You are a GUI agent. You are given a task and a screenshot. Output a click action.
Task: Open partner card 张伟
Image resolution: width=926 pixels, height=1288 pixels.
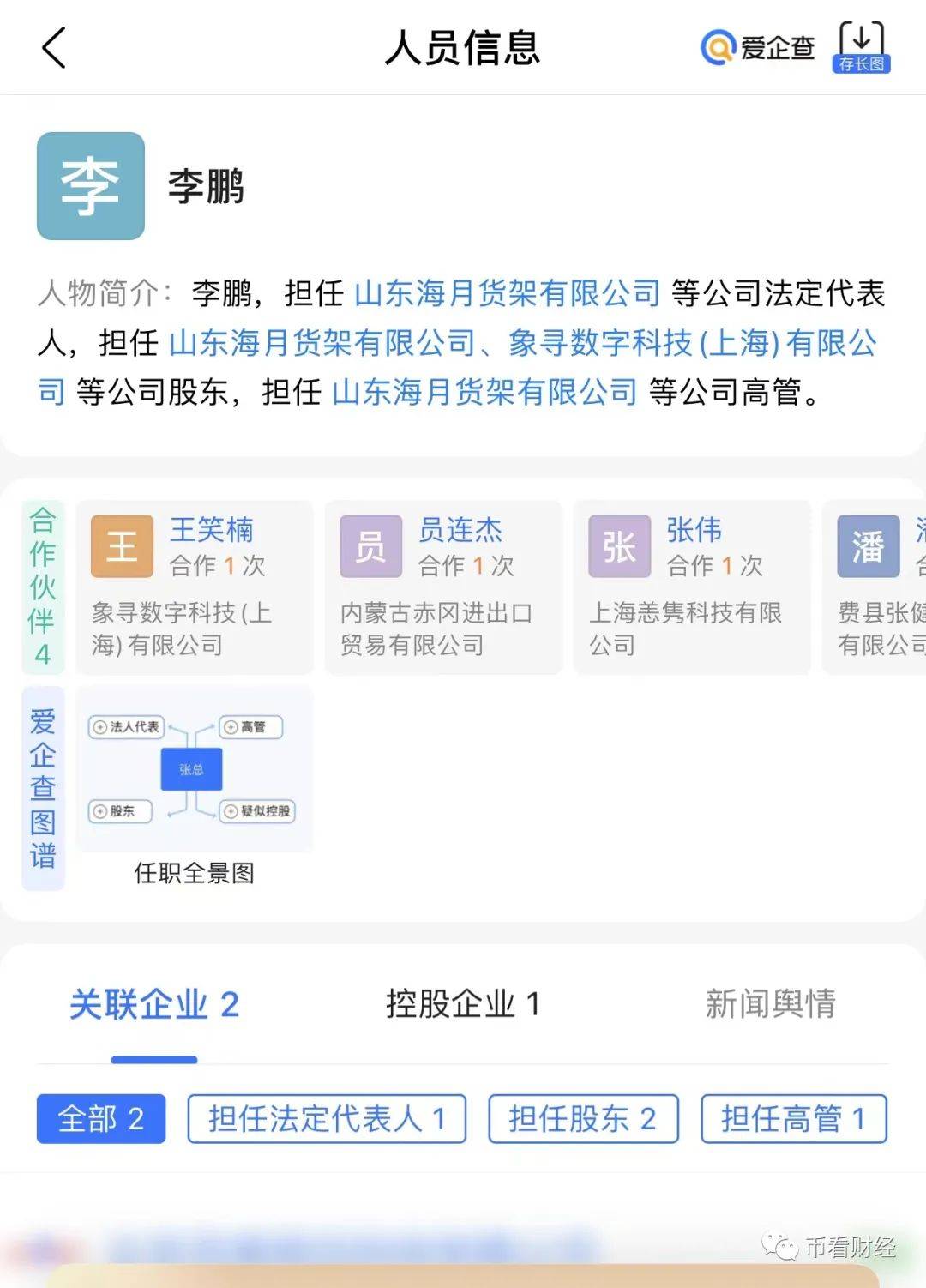click(x=692, y=587)
